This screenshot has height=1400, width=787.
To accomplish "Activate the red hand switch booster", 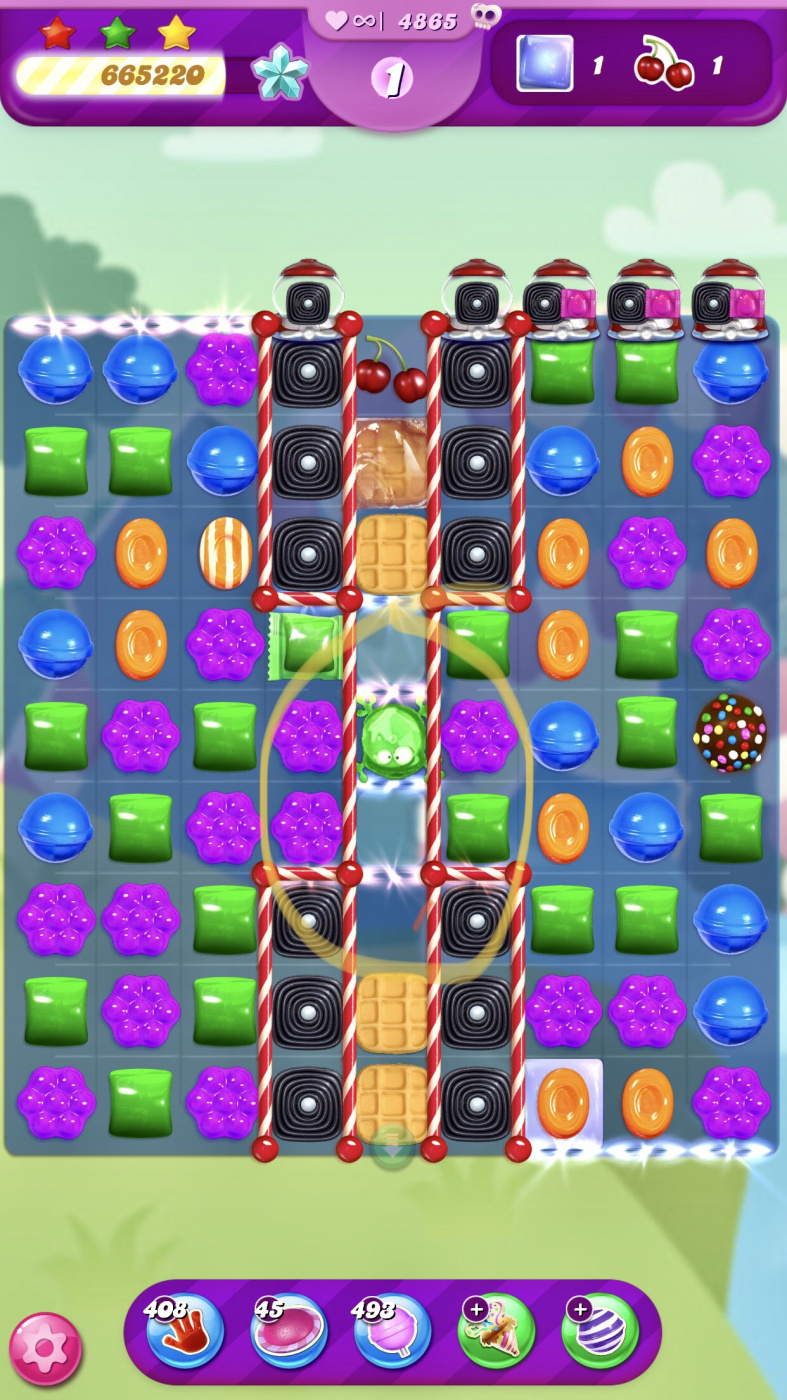I will coord(185,1331).
